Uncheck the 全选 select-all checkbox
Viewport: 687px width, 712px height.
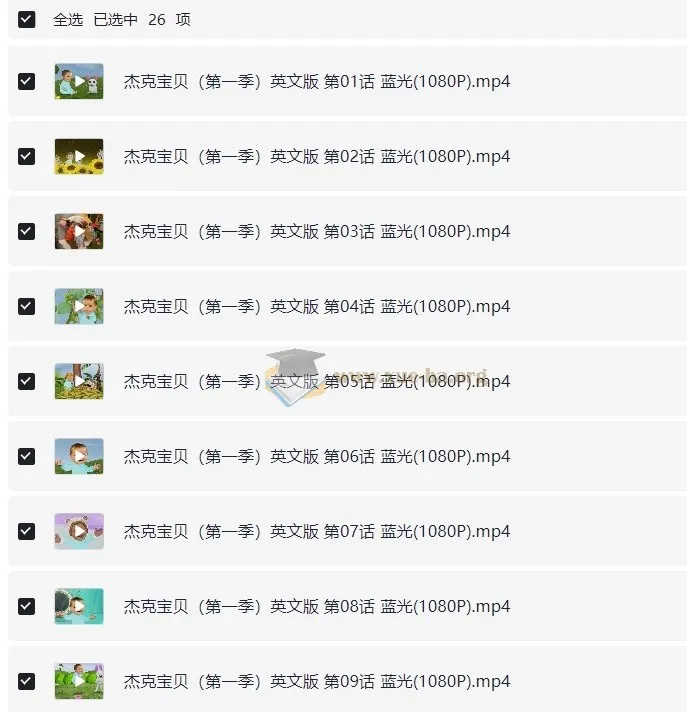coord(27,19)
